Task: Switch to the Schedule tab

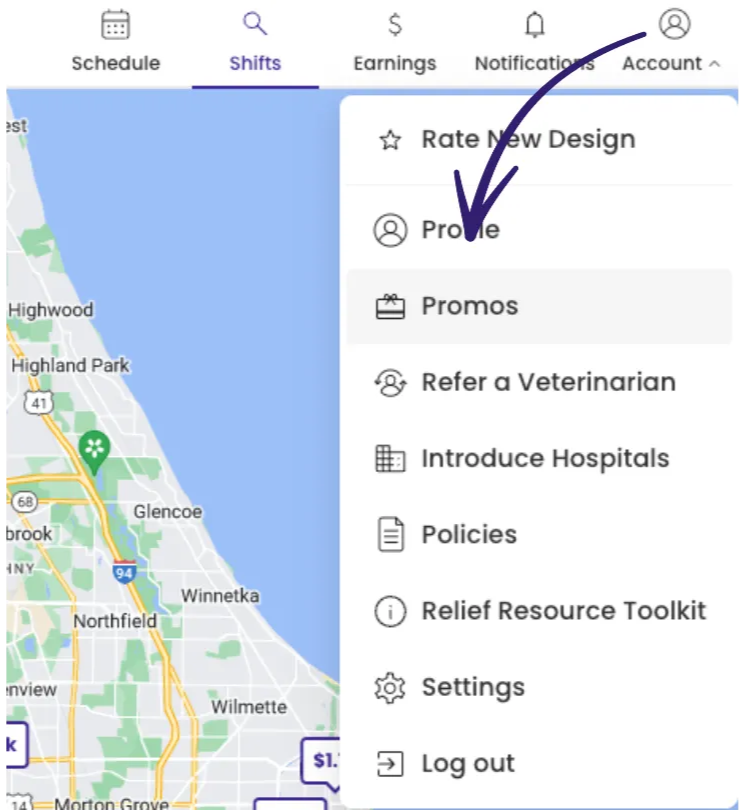Action: (x=114, y=42)
